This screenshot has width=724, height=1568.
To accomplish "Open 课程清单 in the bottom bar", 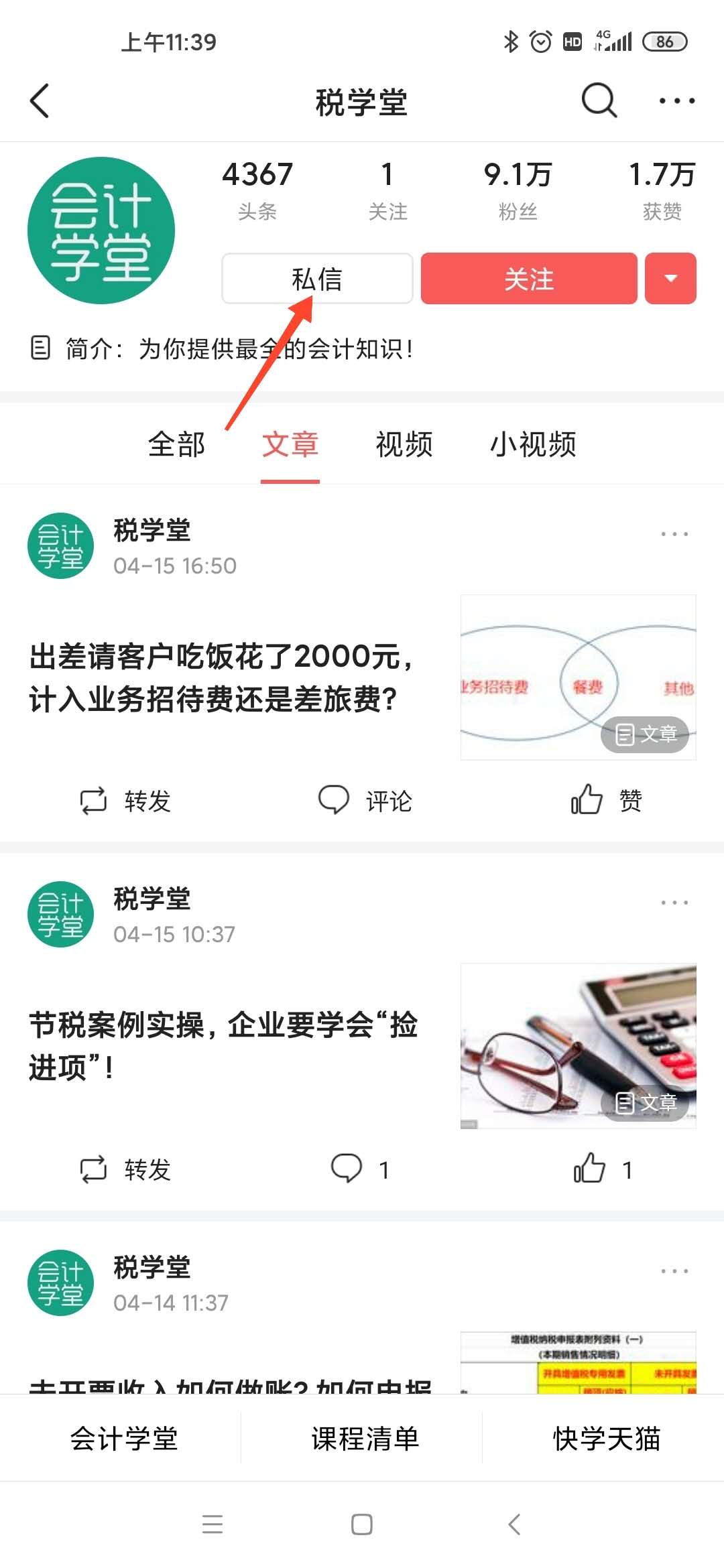I will click(362, 1439).
